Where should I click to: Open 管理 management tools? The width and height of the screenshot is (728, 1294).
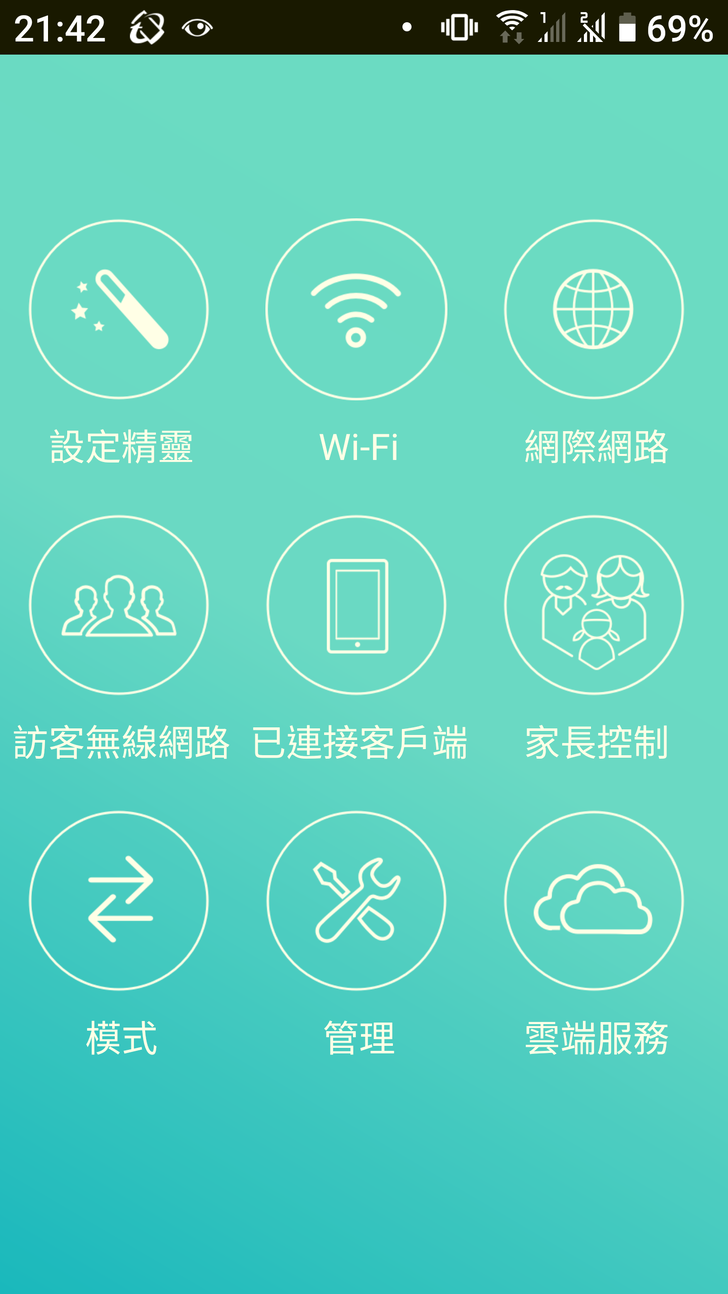click(x=356, y=900)
